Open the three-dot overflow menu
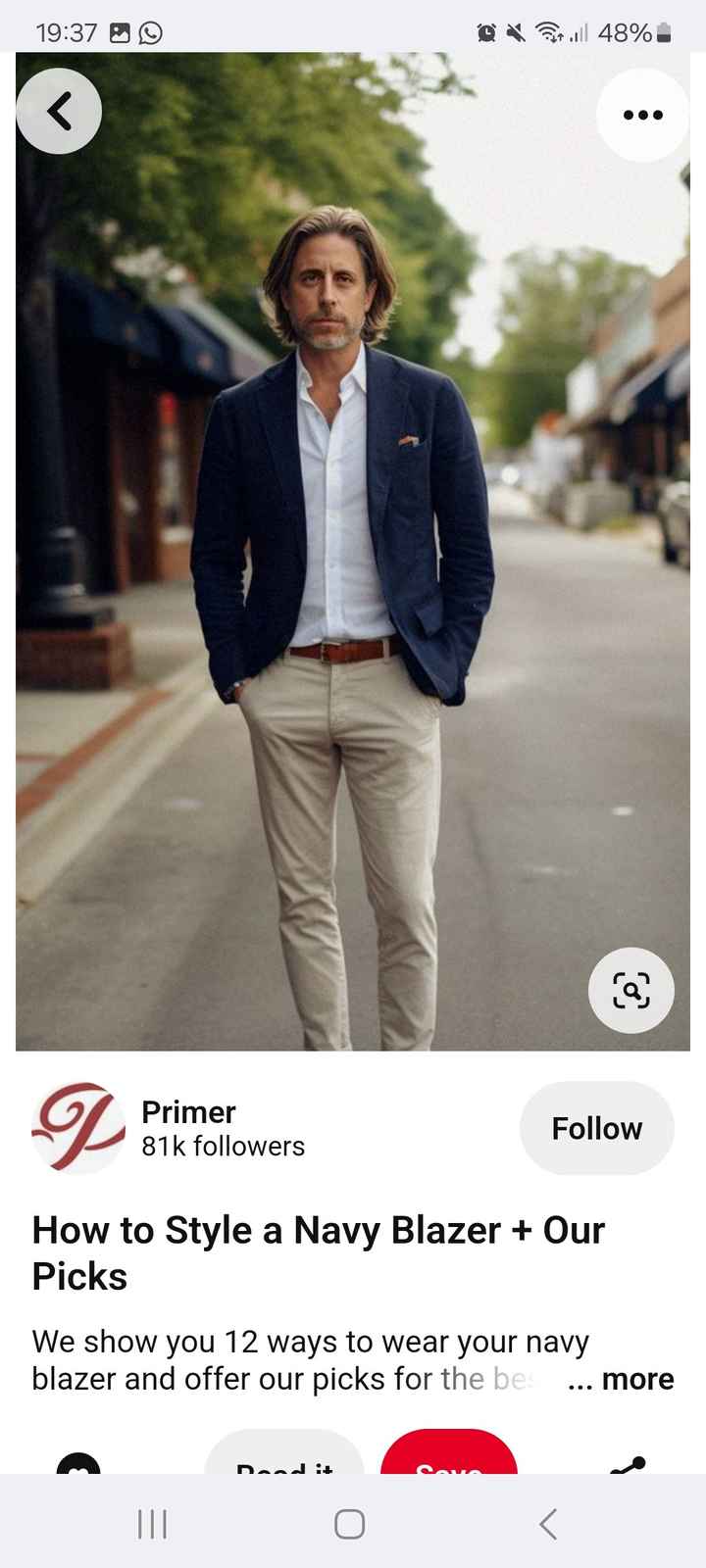Screen dimensions: 706x1568 [642, 115]
